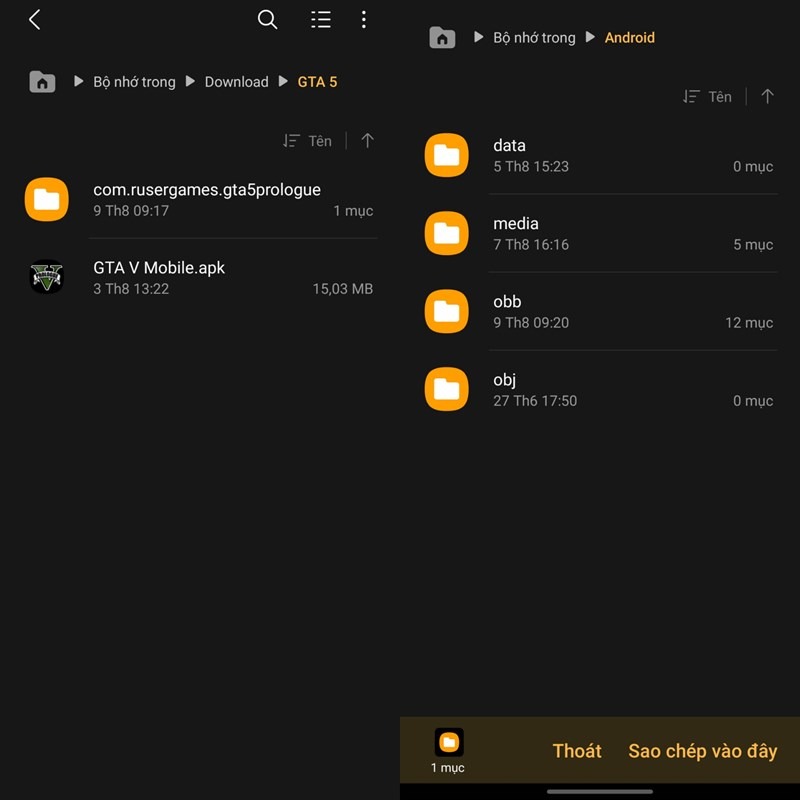The image size is (800, 800).
Task: Open the media folder
Action: pyautogui.click(x=516, y=233)
